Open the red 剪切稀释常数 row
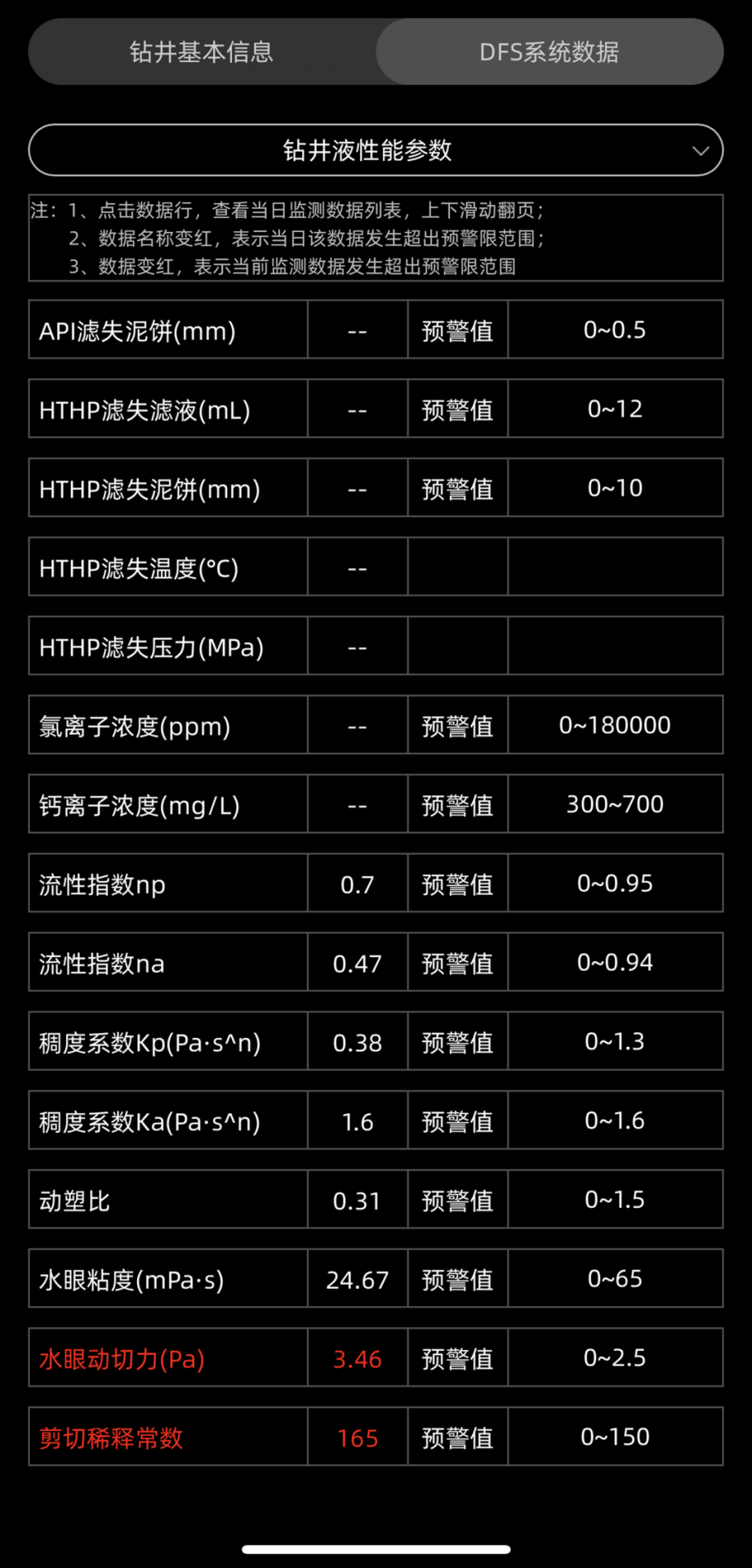 [x=376, y=1437]
